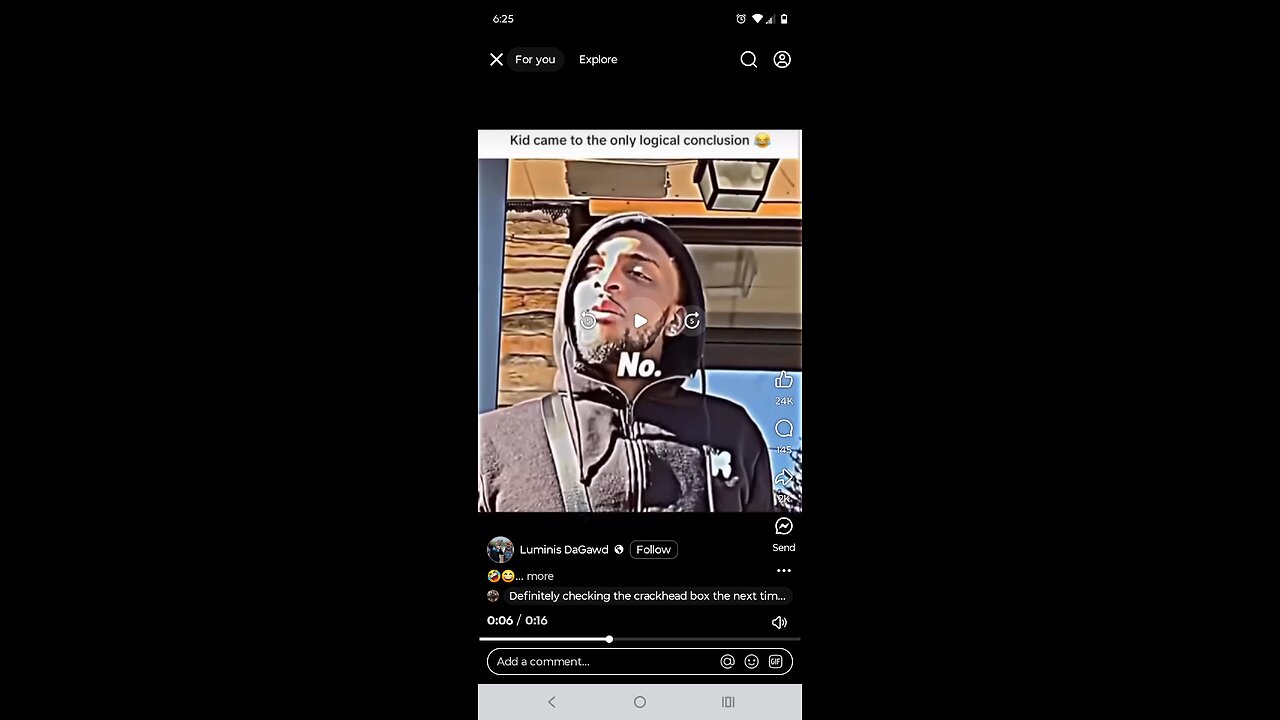Send video via Messenger

[x=784, y=528]
